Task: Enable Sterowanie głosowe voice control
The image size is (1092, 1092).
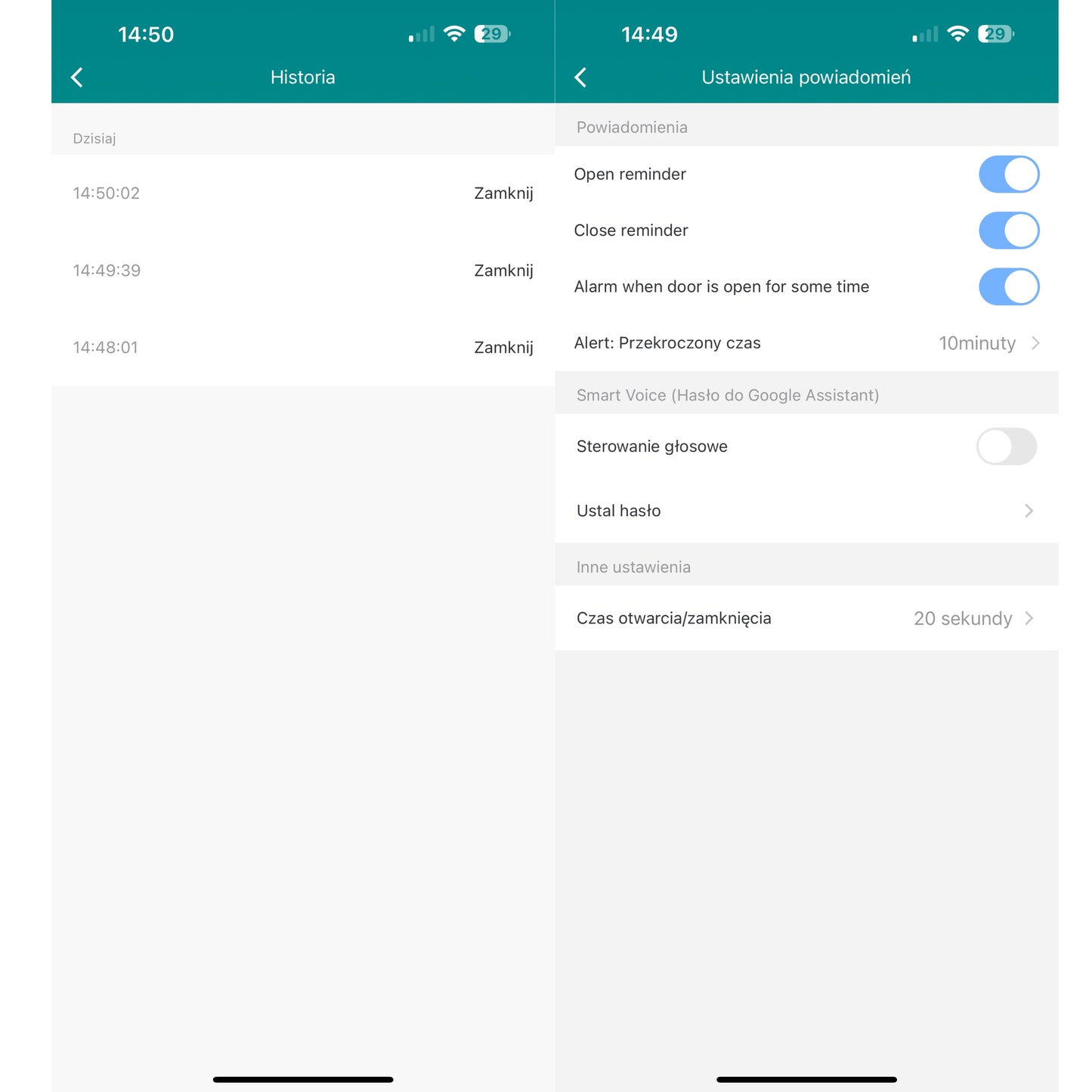Action: click(x=1006, y=447)
